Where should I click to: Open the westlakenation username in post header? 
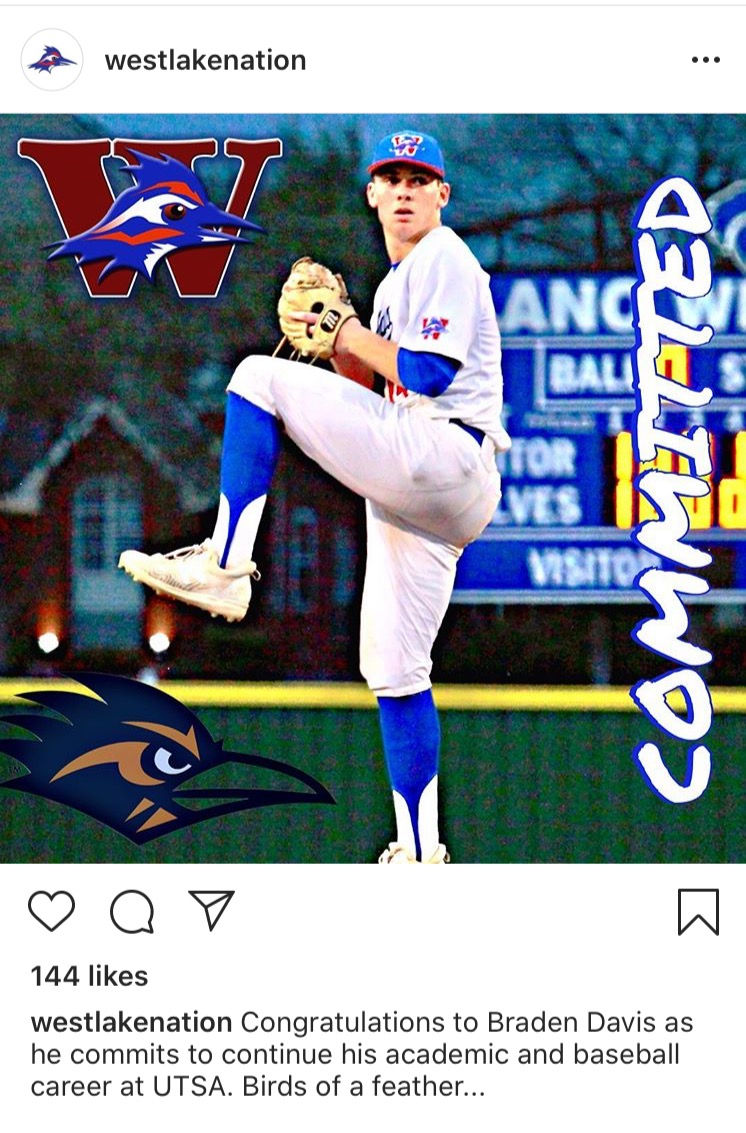coord(205,60)
